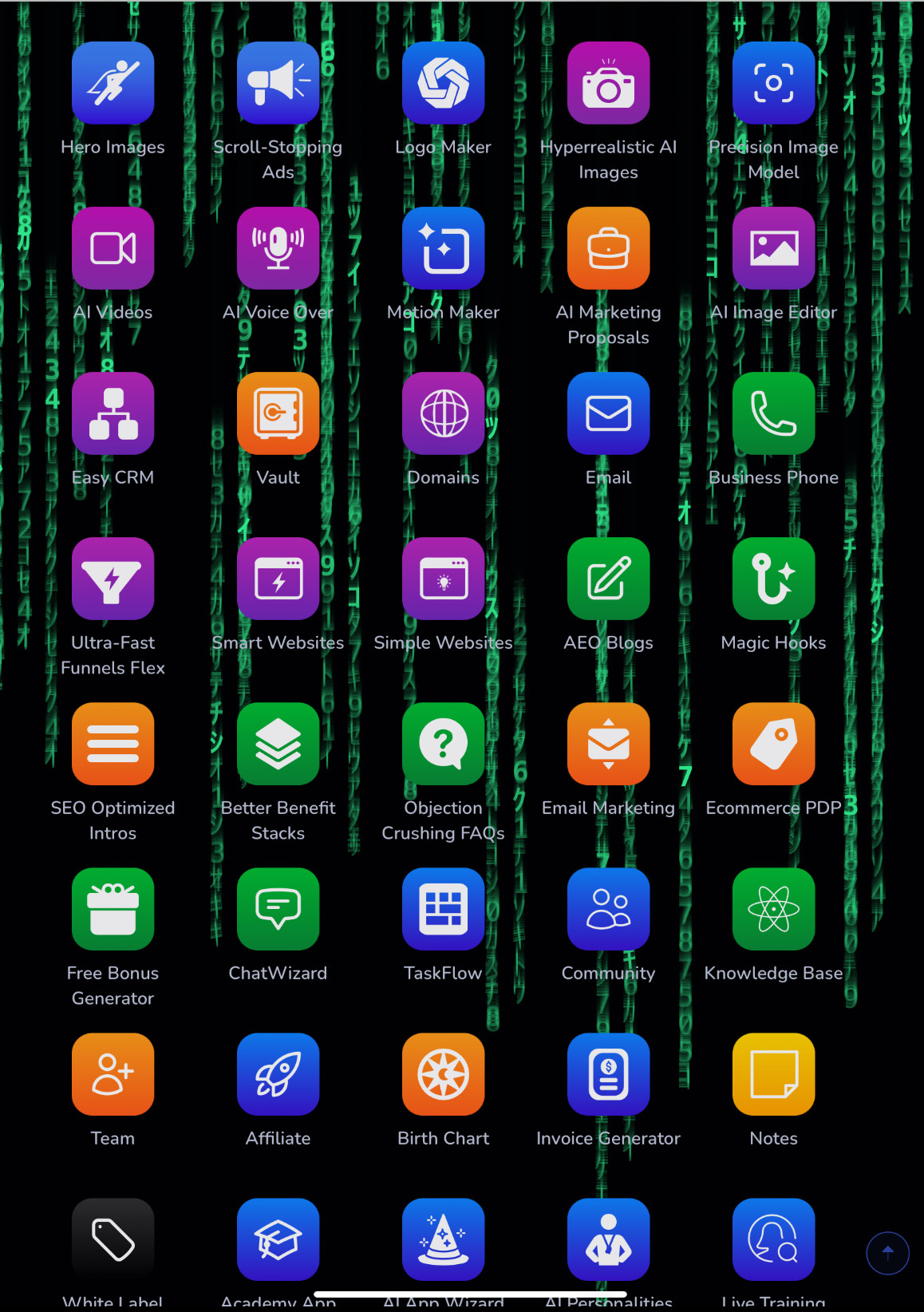Launch Ultra-Fast Funnels Flex
Viewport: 924px width, 1312px height.
point(113,579)
